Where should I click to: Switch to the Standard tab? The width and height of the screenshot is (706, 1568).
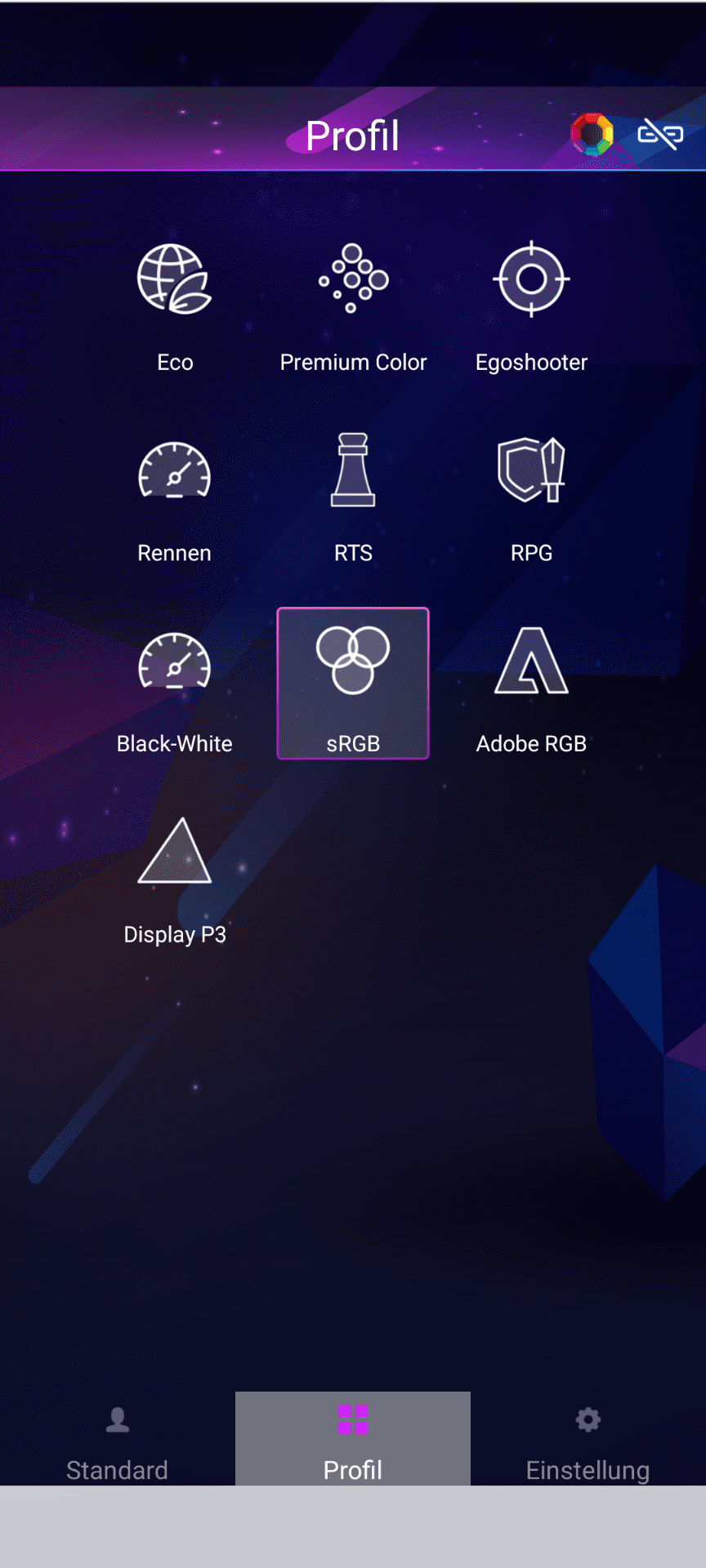pyautogui.click(x=118, y=1441)
